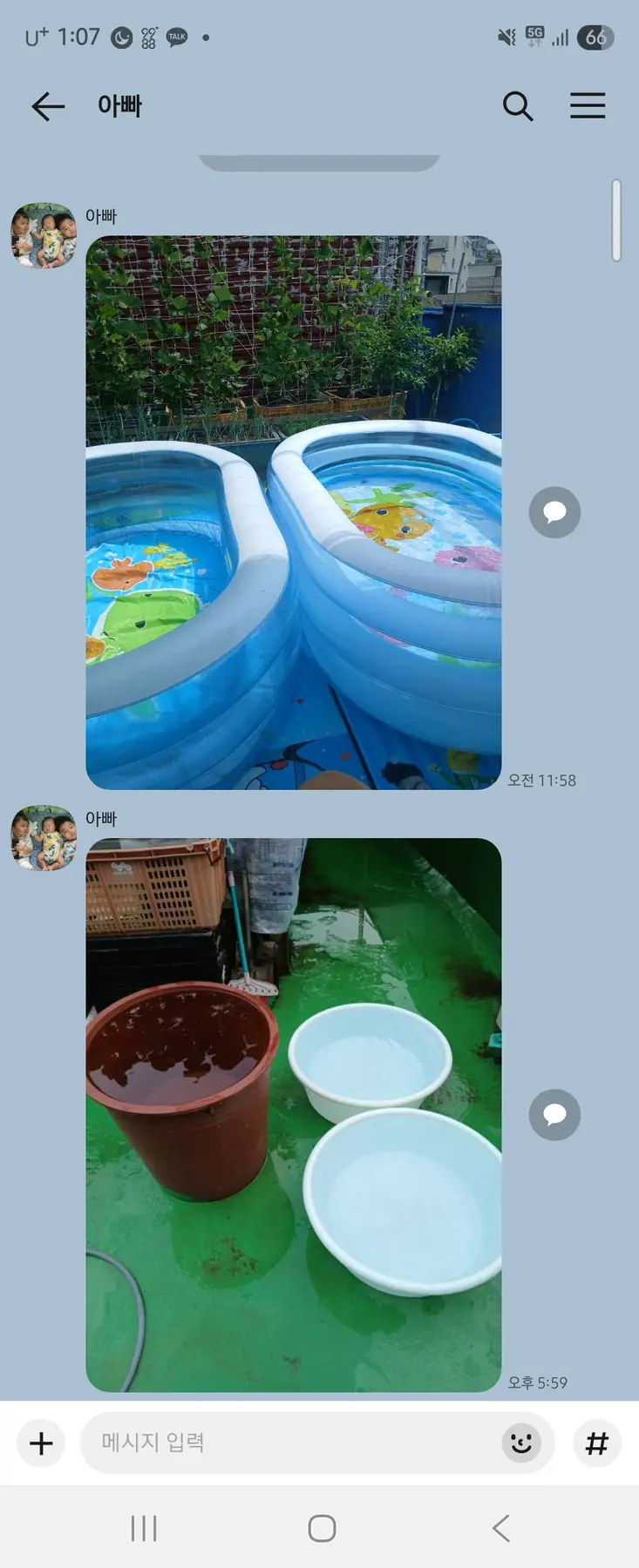The height and width of the screenshot is (1568, 639).
Task: Go back from the 아빠 chat
Action: [48, 106]
